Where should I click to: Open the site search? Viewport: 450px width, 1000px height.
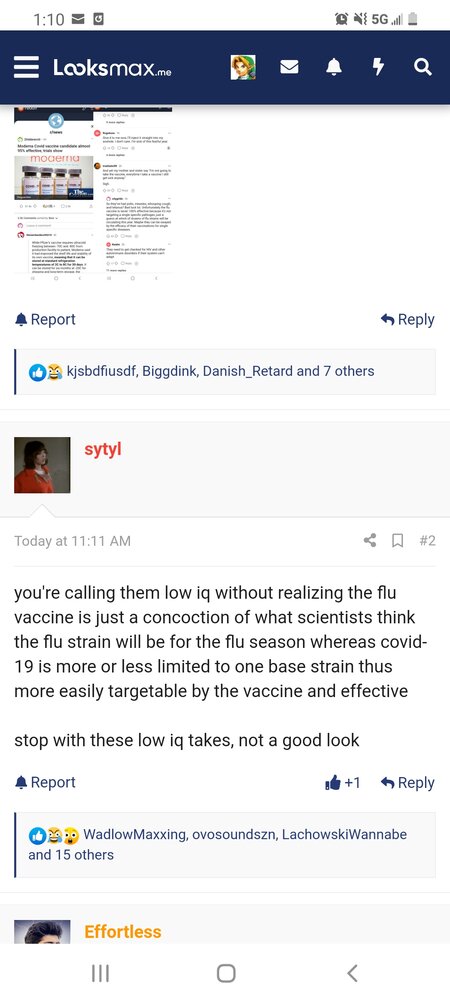[x=423, y=67]
